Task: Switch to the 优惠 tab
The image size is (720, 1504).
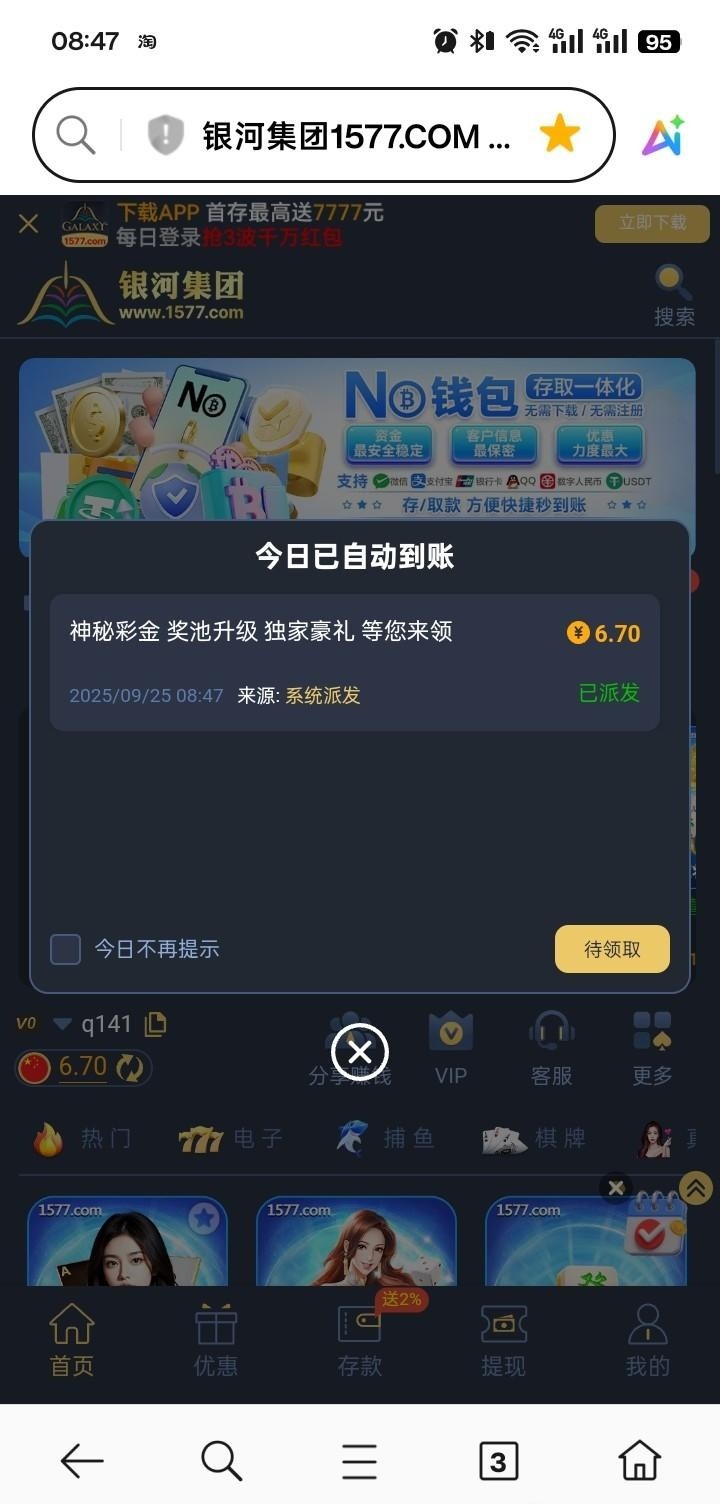Action: click(216, 1341)
